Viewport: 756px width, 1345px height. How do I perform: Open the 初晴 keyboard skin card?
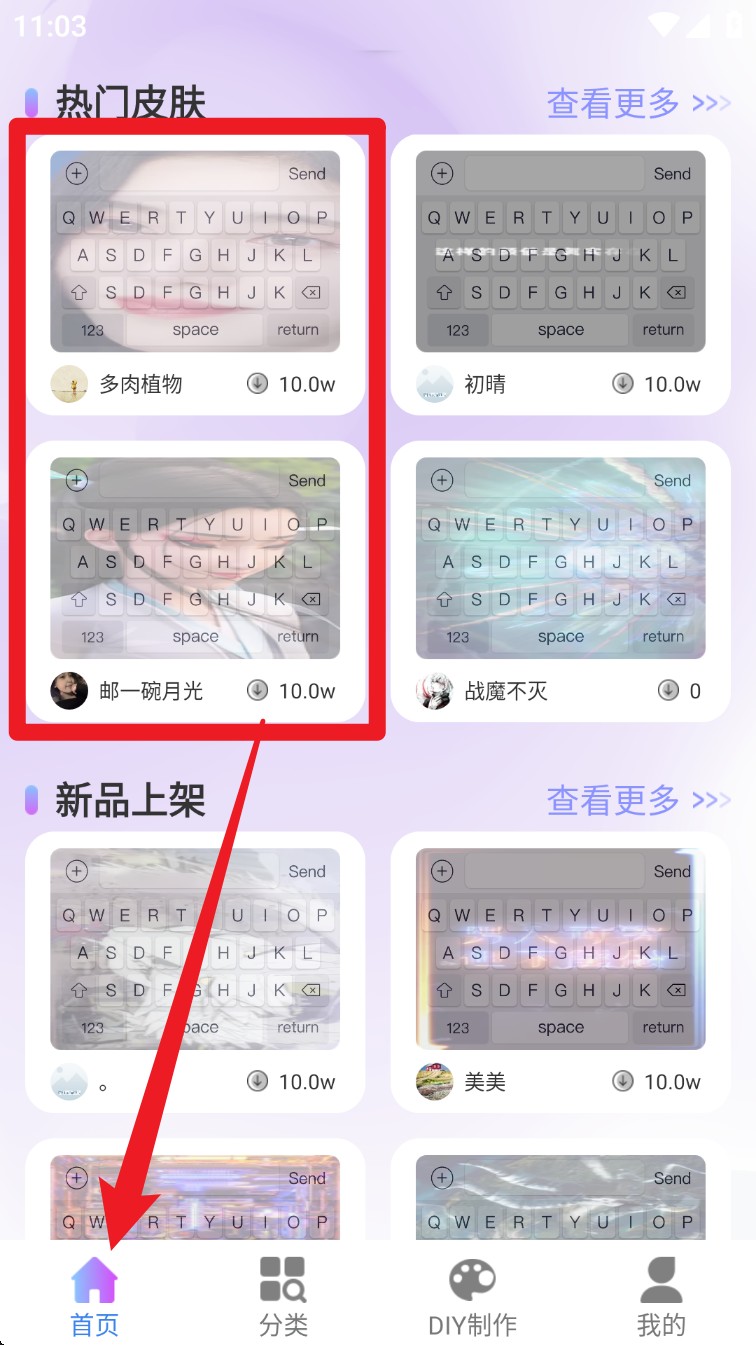point(560,275)
